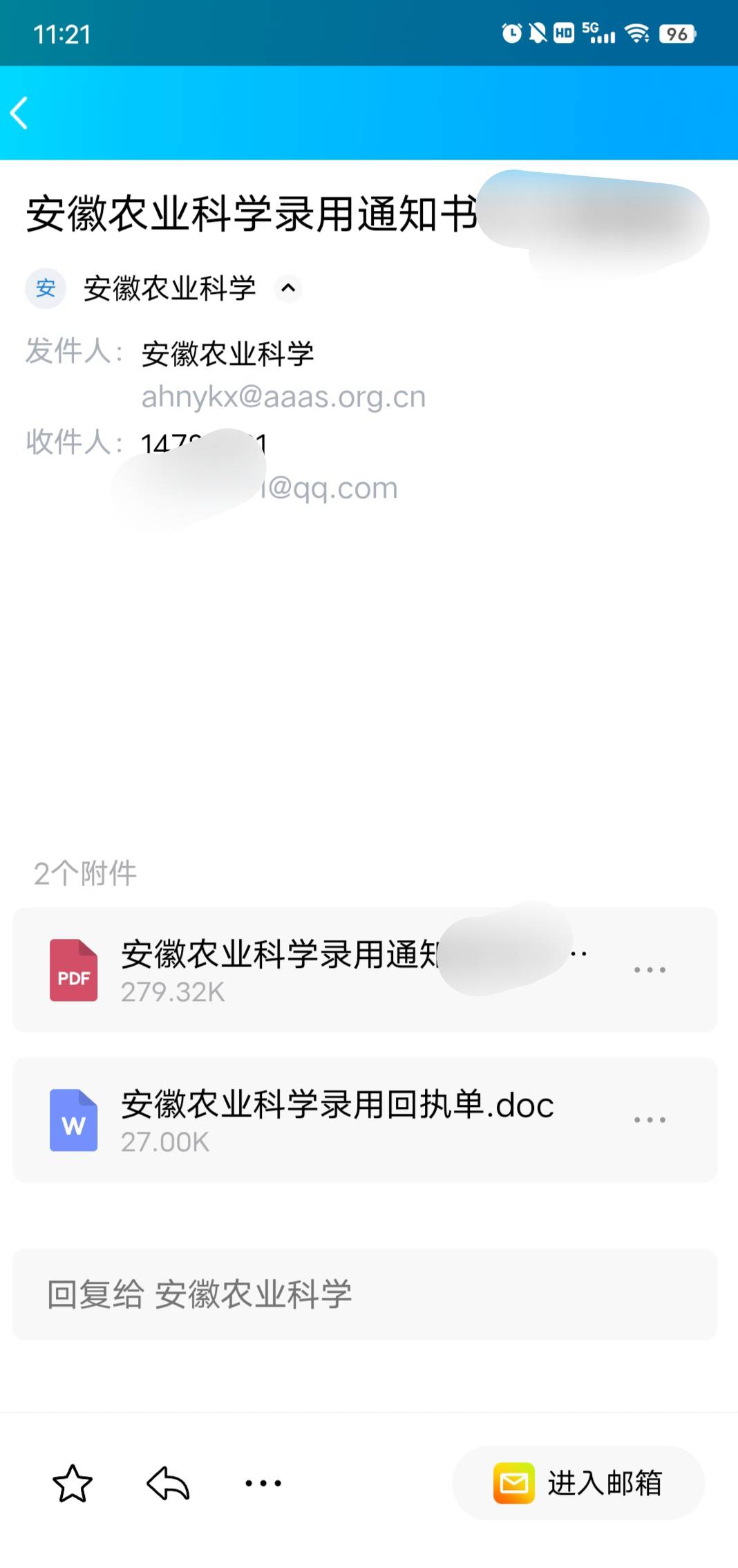Go back using the top-left arrow
Image resolution: width=738 pixels, height=1568 pixels.
19,113
